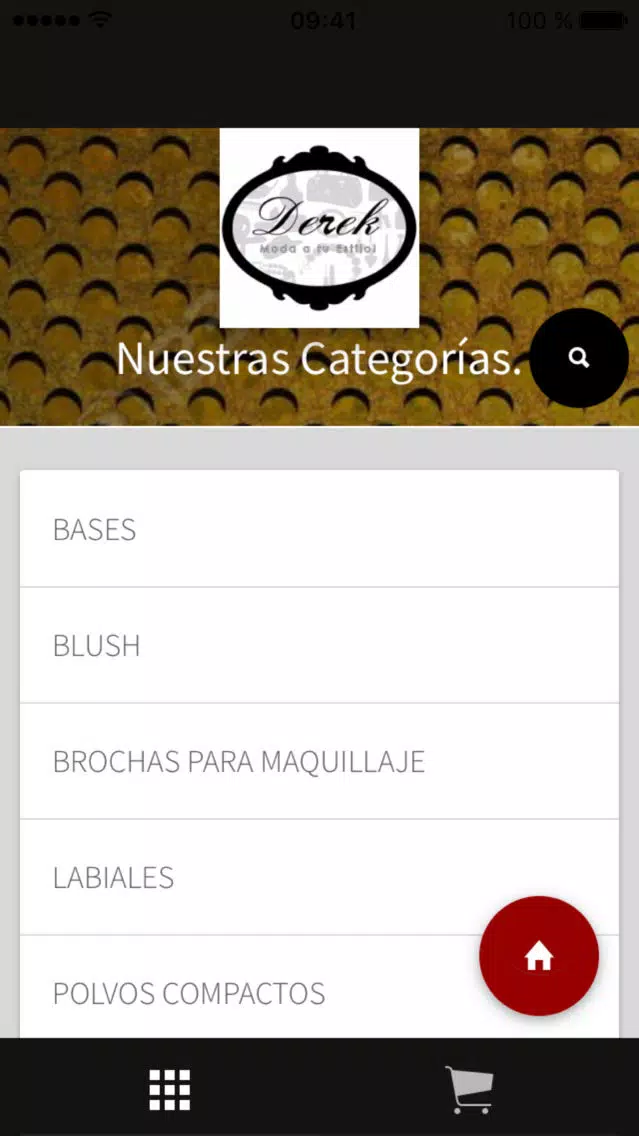
Task: Open the BLUSH category
Action: click(x=320, y=645)
